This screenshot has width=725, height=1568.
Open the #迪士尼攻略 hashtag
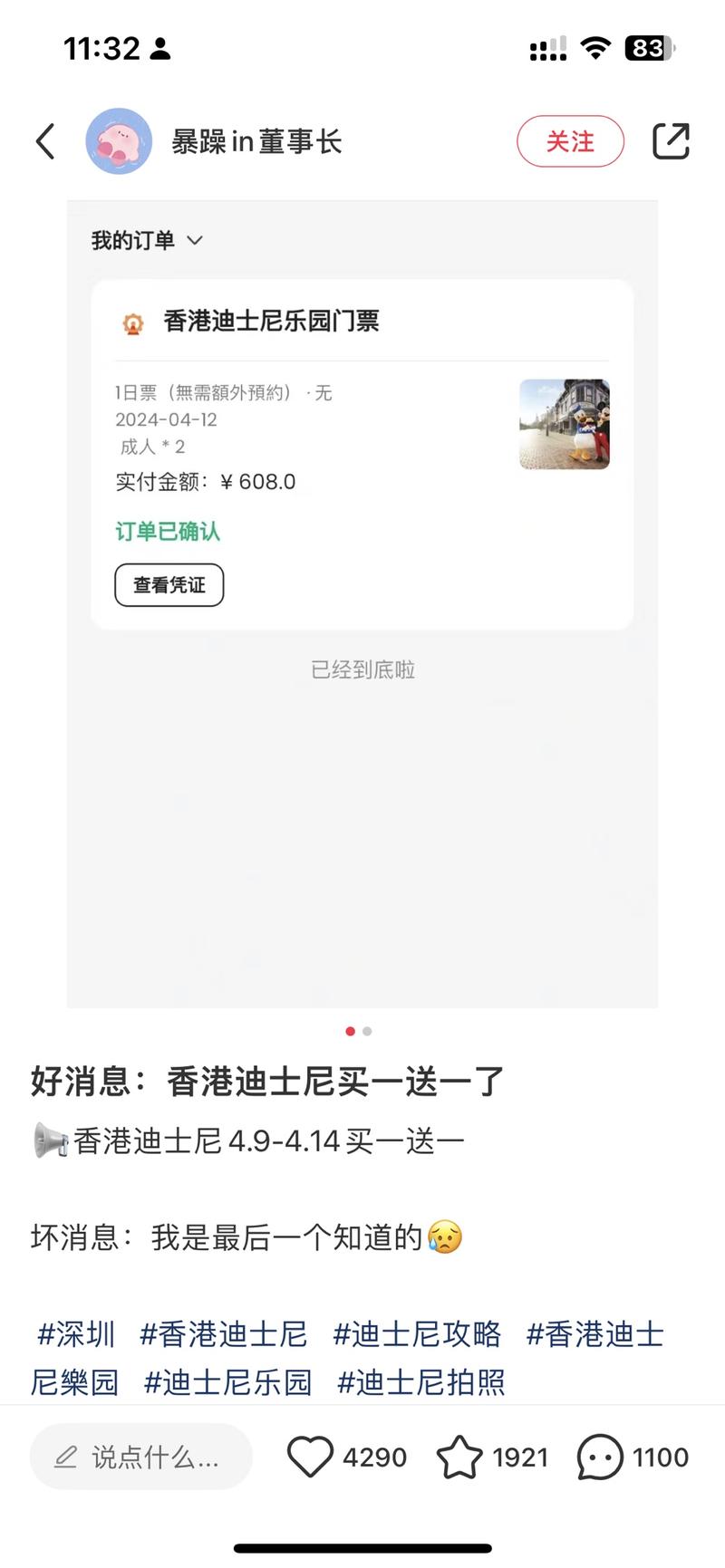(419, 1334)
